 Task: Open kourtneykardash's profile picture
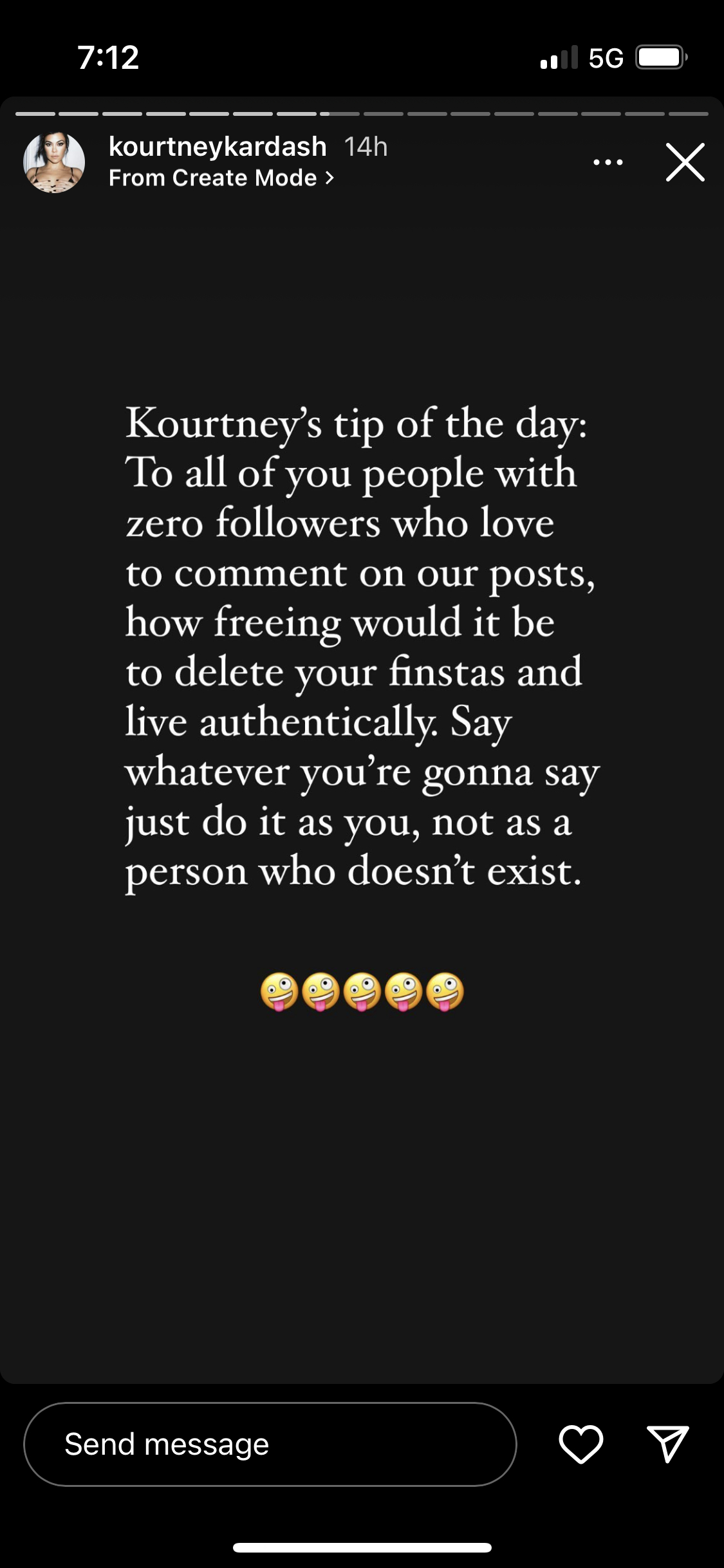pos(54,162)
